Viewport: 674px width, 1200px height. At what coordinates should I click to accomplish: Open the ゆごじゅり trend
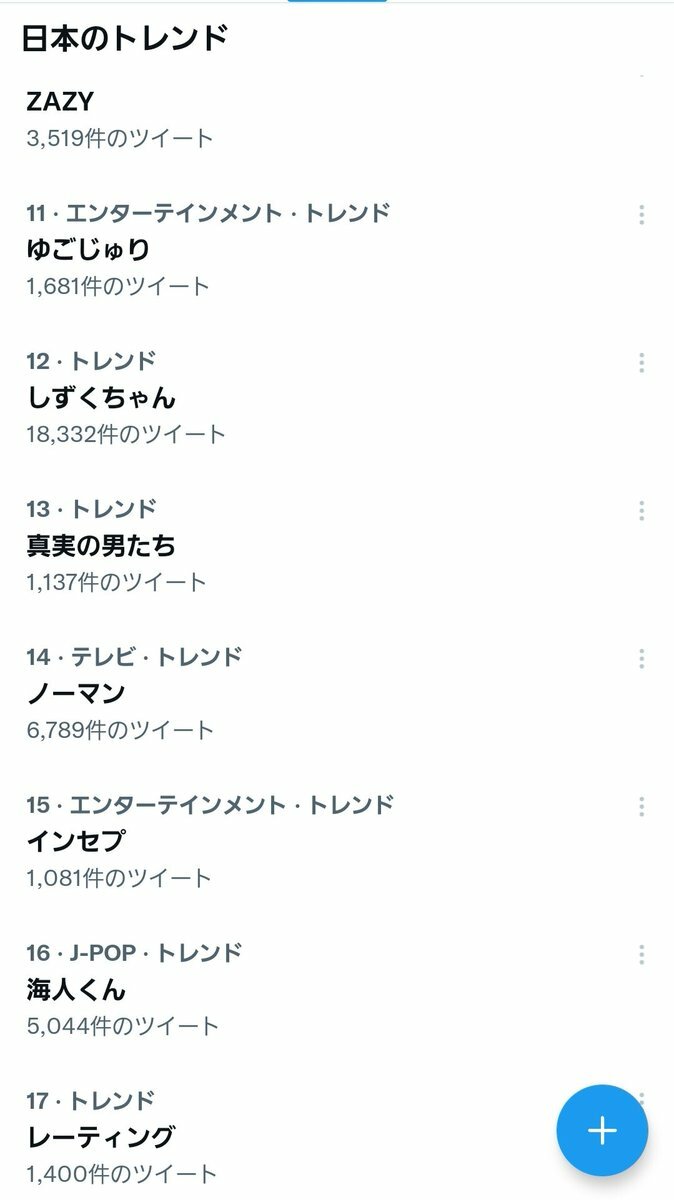[x=88, y=249]
